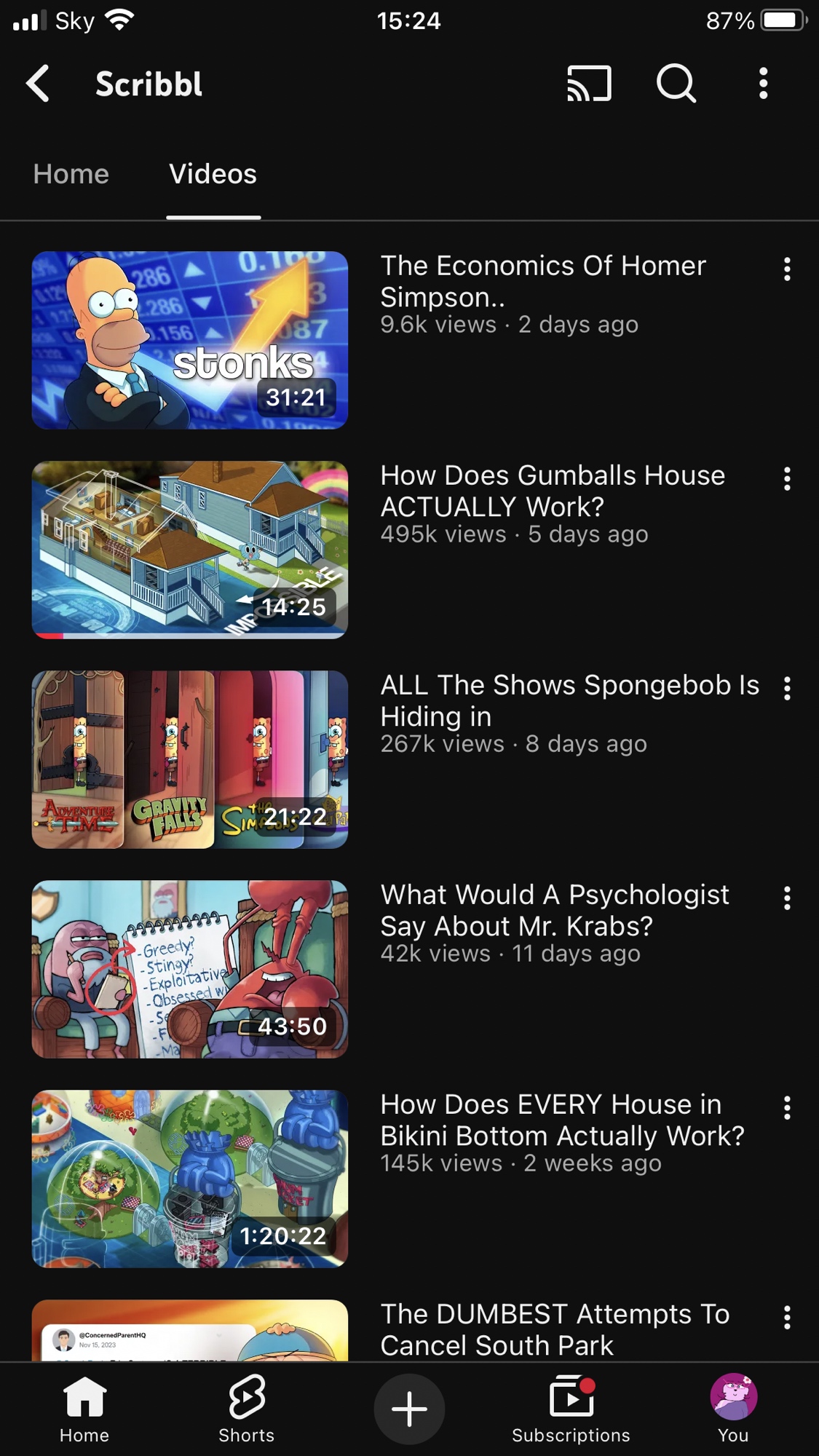Open the Shorts tab

click(x=247, y=1409)
